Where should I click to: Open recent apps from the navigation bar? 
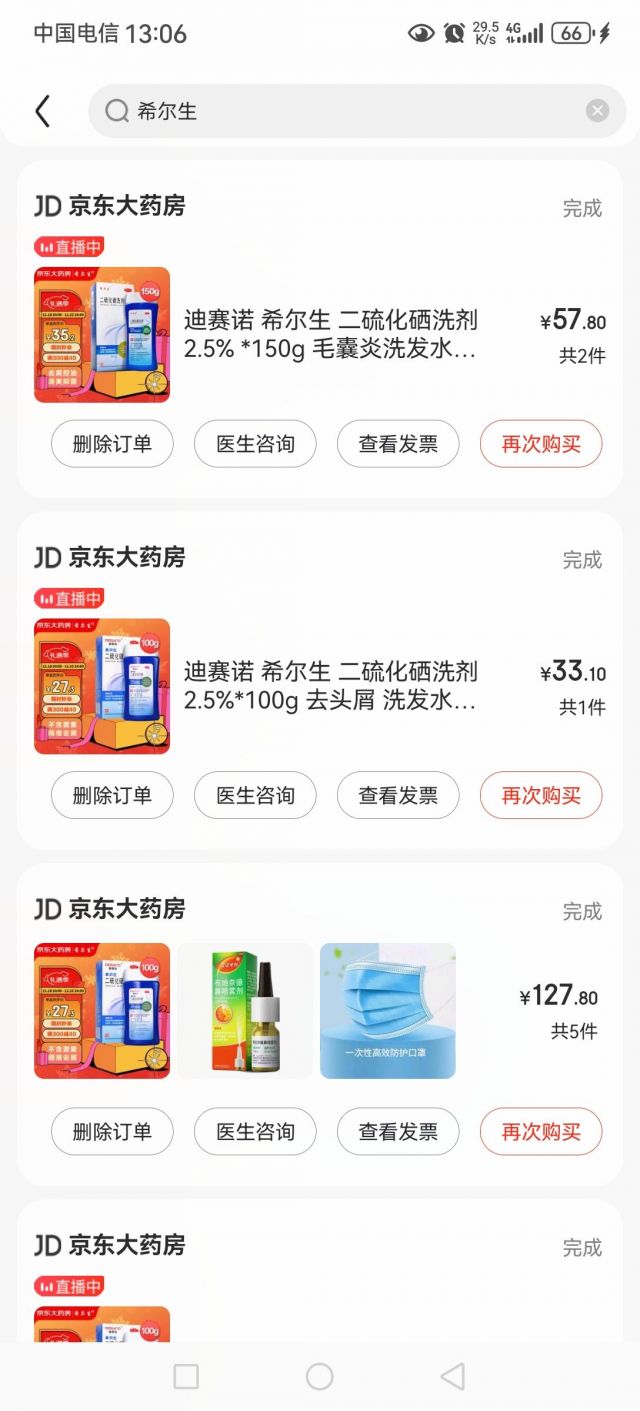(186, 1376)
